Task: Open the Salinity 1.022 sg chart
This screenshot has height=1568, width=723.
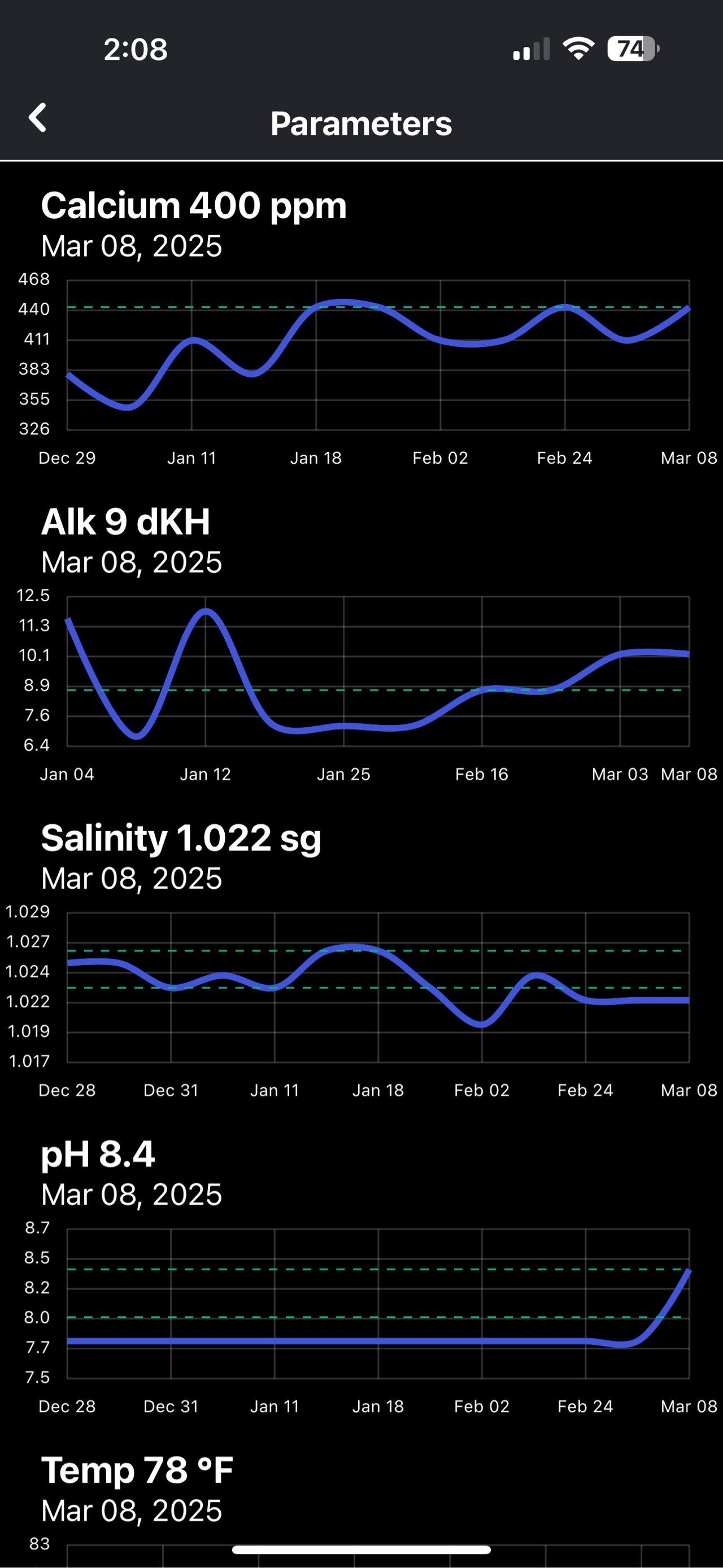Action: pyautogui.click(x=377, y=987)
